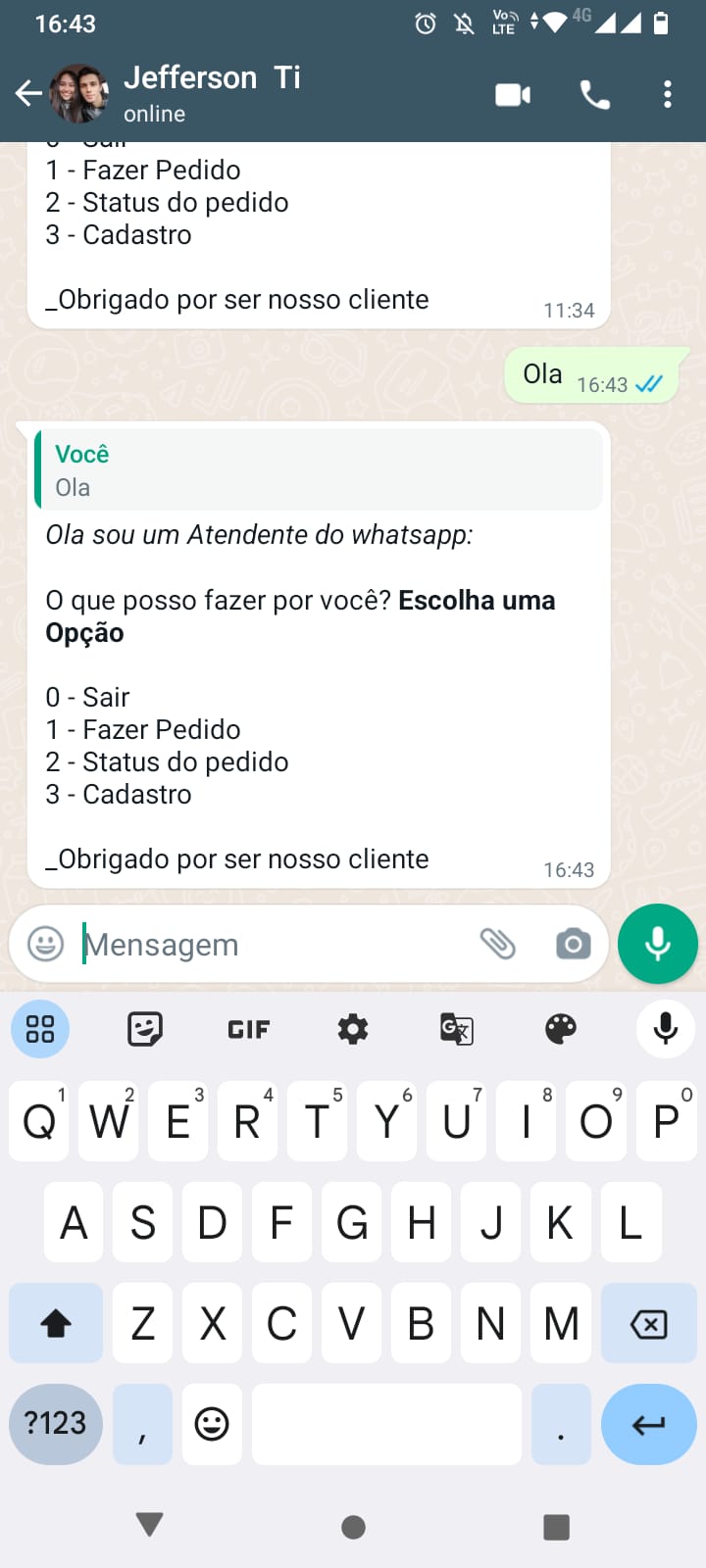706x1568 pixels.
Task: Tap the backspace key
Action: pyautogui.click(x=648, y=1324)
